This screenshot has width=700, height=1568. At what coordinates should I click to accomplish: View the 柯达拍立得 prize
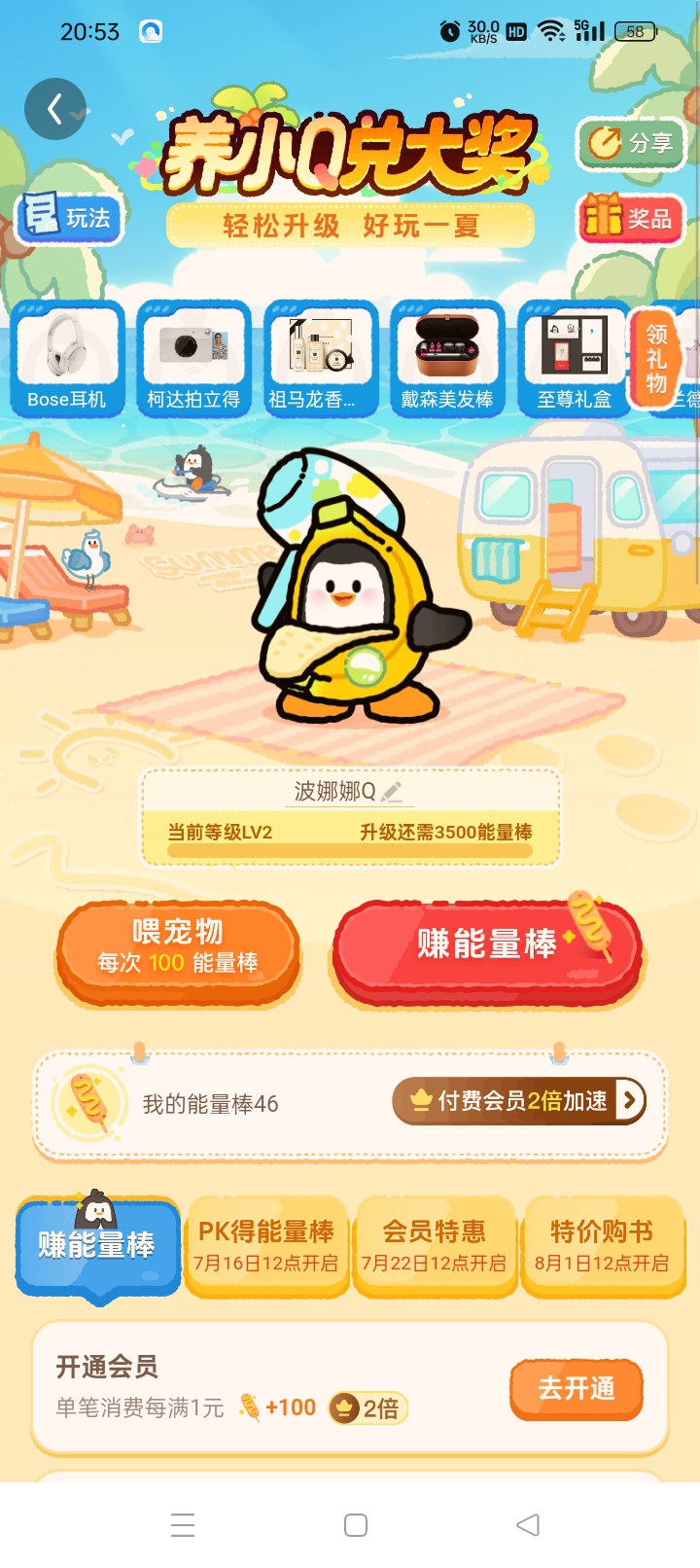click(x=193, y=359)
